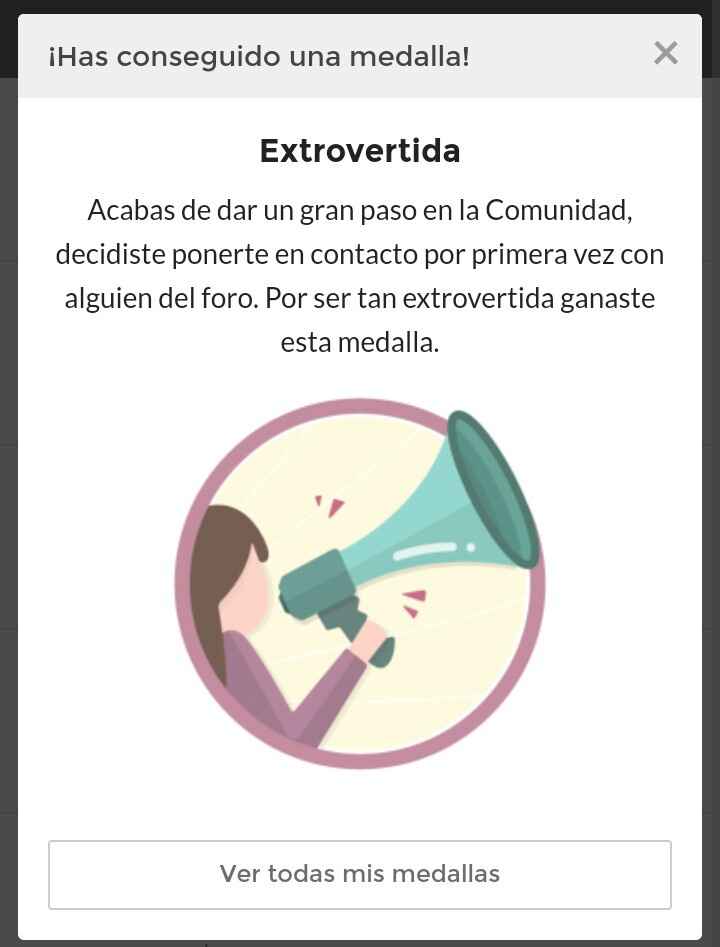This screenshot has width=720, height=947.
Task: Click the exclamation marks beside the megaphone
Action: (325, 503)
